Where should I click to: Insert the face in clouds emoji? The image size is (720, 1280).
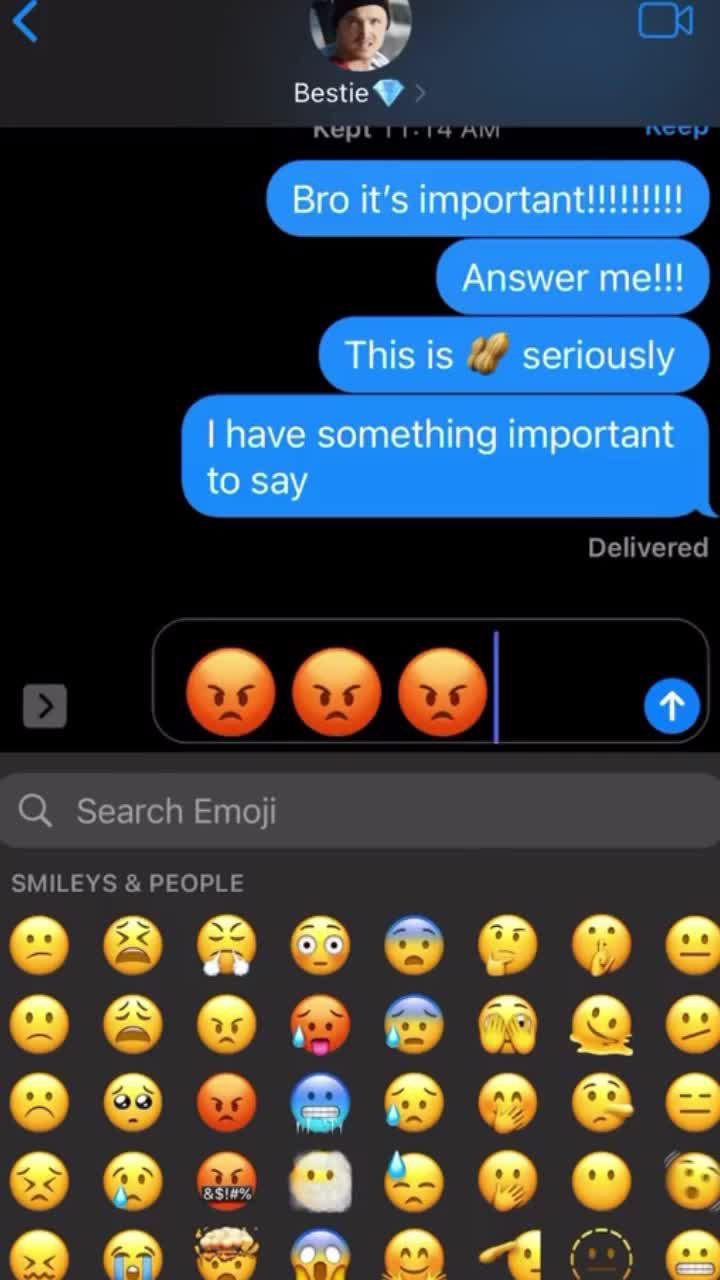[321, 1181]
